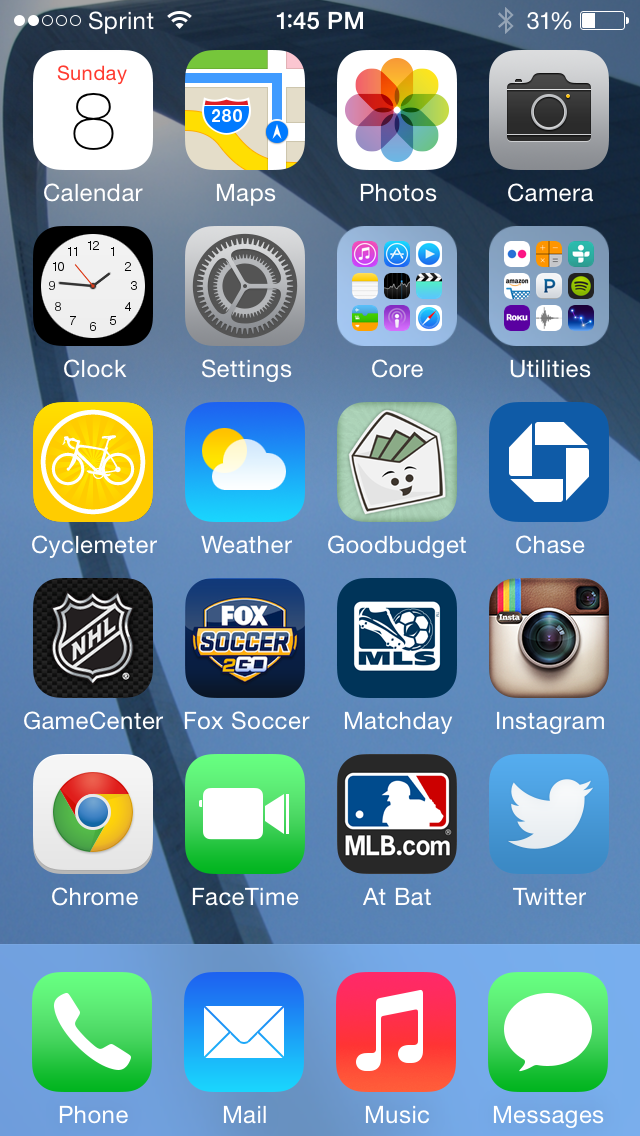Launch Fox Soccer 2Go
Viewport: 640px width, 1136px height.
pos(245,638)
